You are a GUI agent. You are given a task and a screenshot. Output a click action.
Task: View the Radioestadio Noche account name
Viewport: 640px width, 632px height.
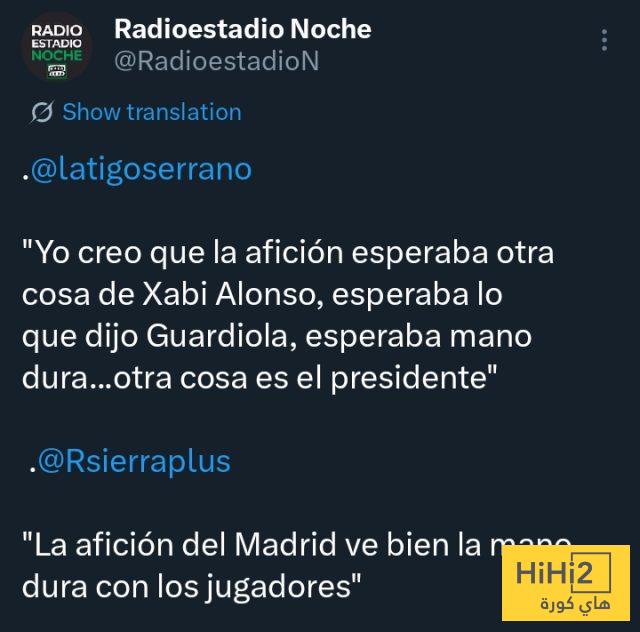(x=242, y=29)
